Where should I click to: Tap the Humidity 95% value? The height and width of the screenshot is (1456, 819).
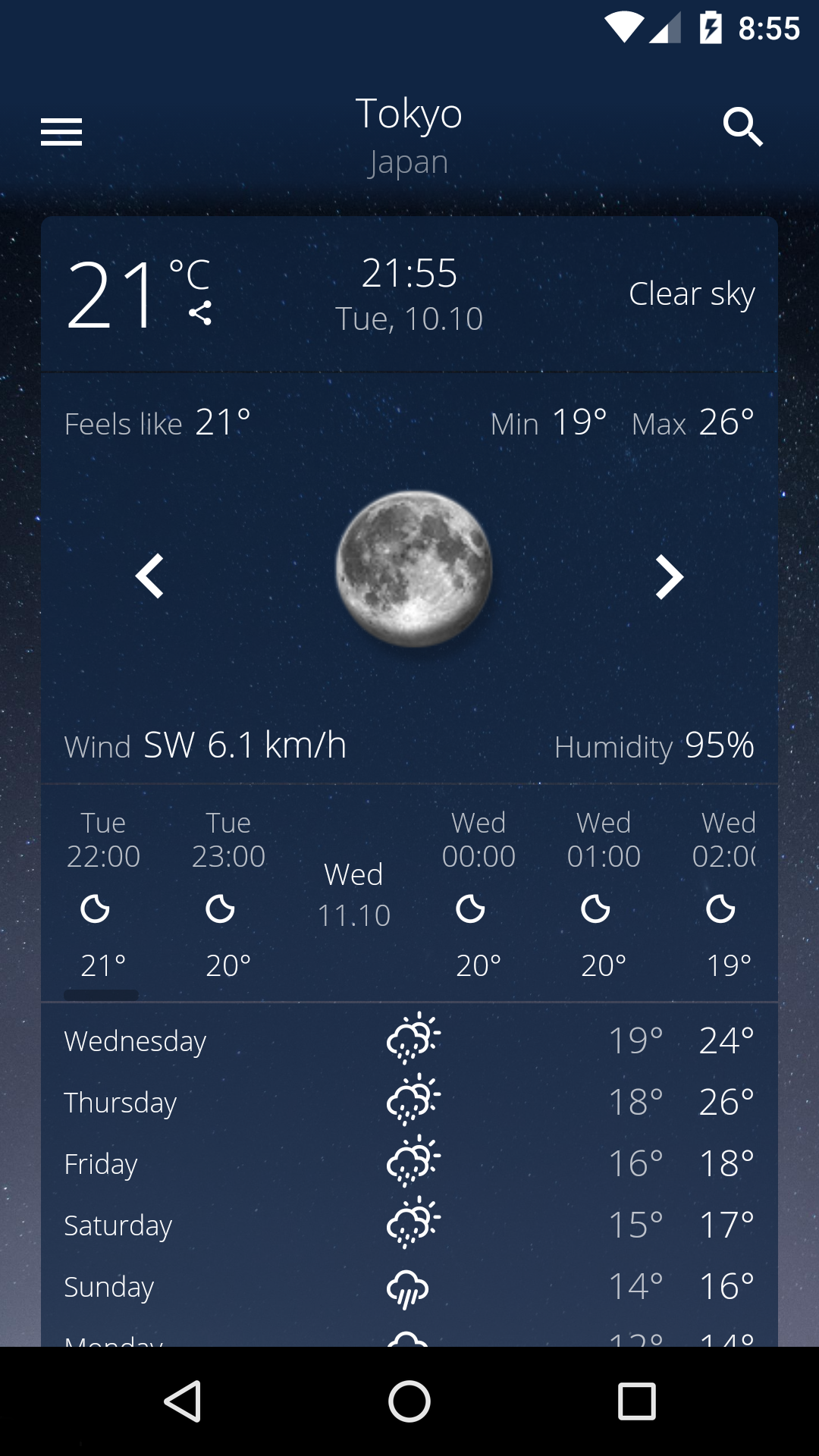(x=655, y=746)
